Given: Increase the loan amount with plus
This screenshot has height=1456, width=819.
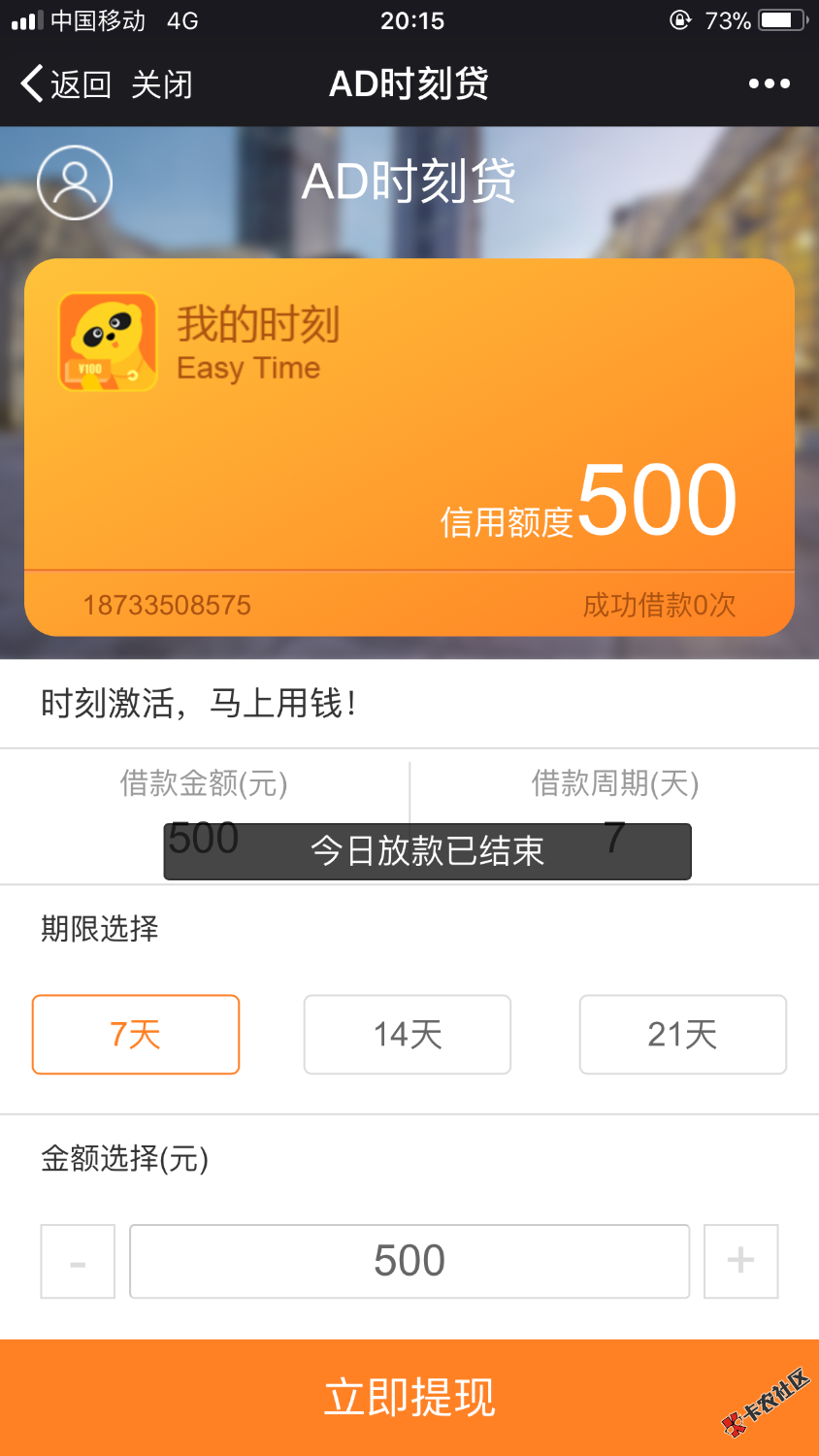Looking at the screenshot, I should click(740, 1261).
